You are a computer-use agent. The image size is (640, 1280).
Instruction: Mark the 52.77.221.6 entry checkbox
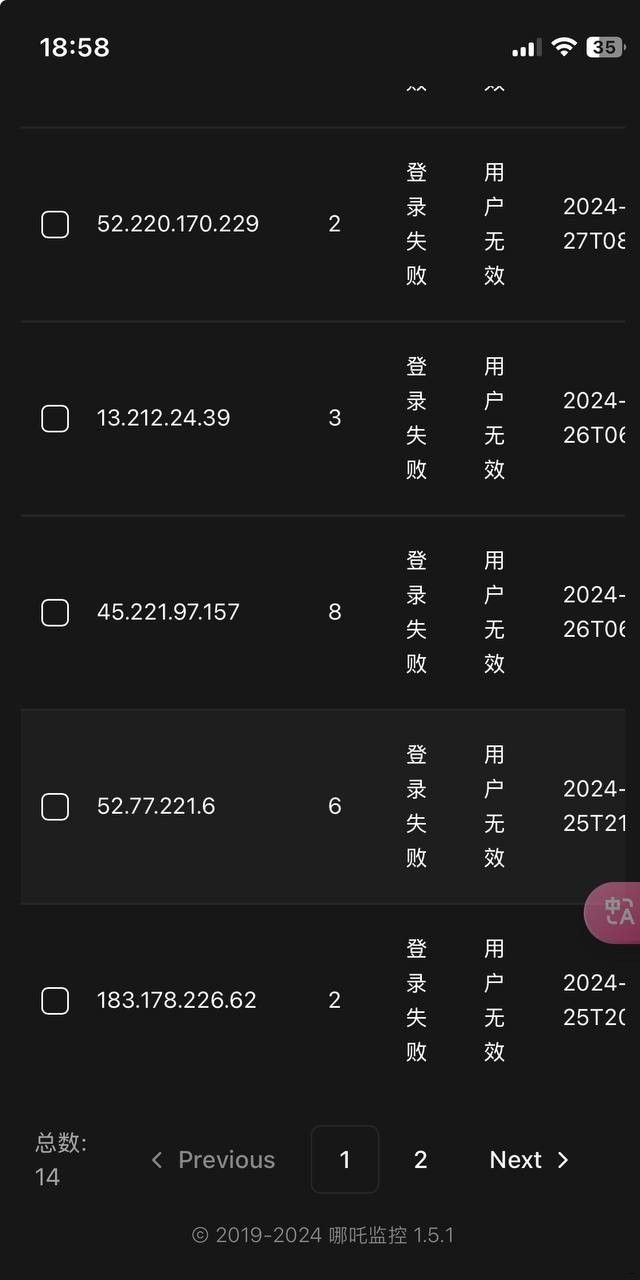[55, 806]
